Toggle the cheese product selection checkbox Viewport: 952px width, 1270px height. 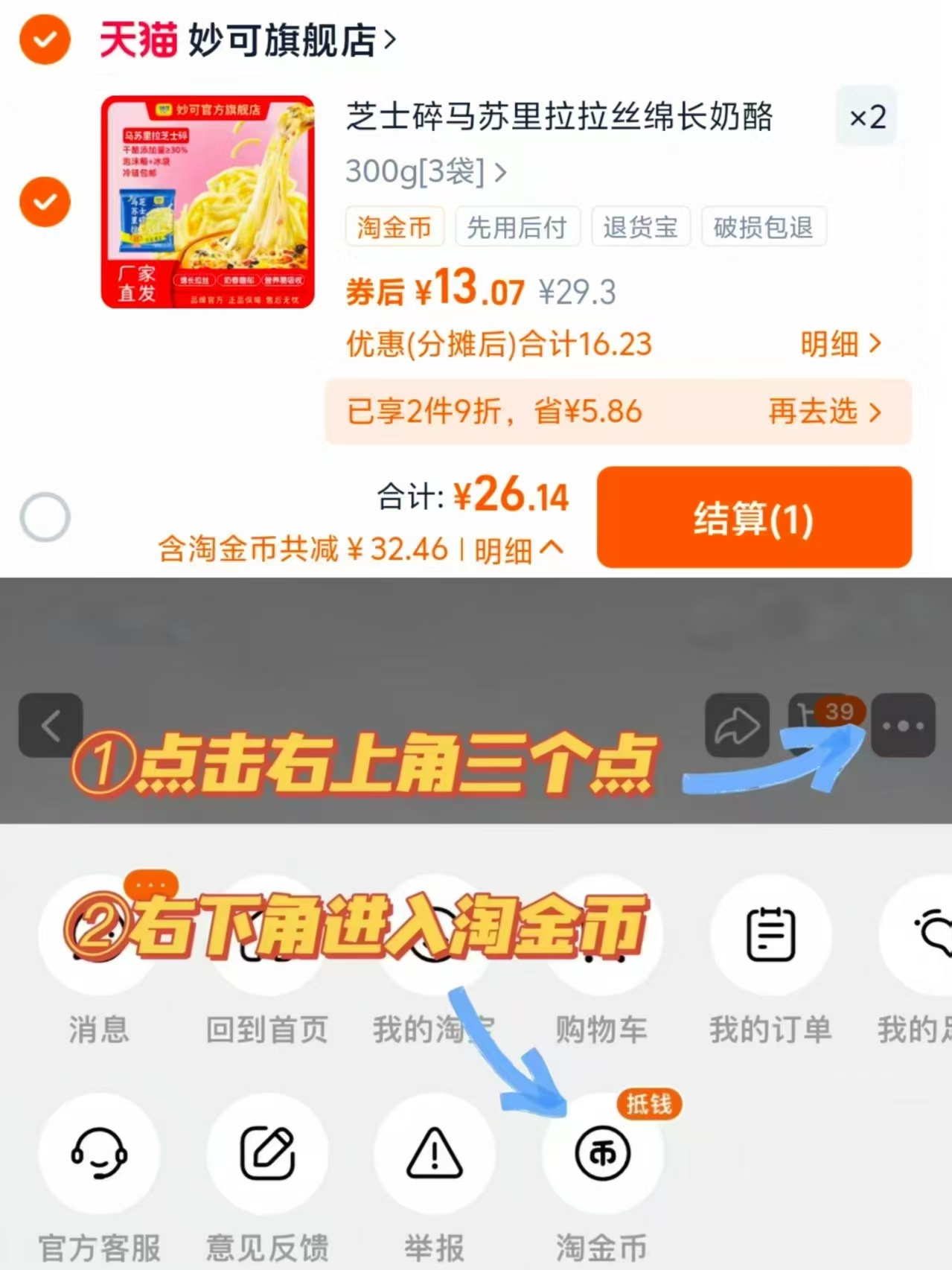pos(45,202)
